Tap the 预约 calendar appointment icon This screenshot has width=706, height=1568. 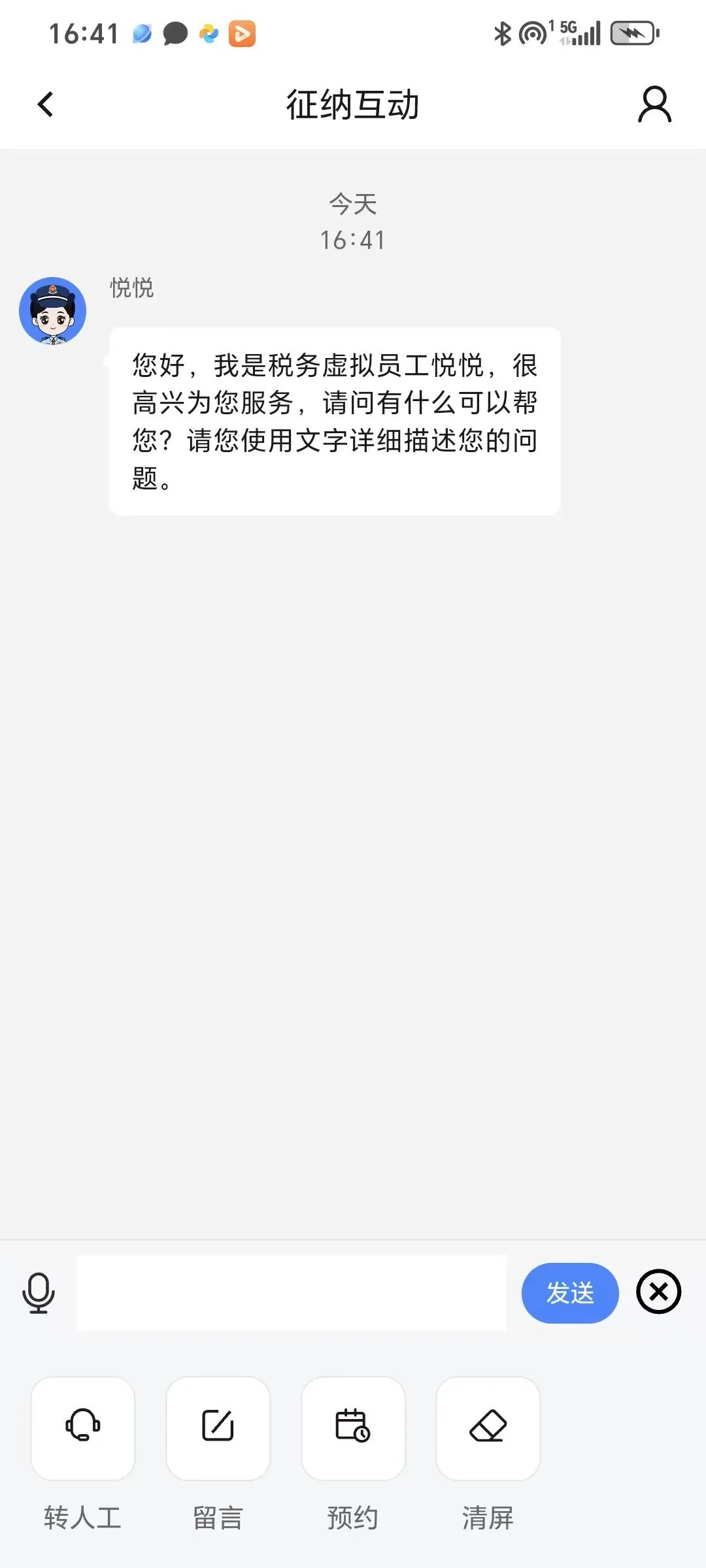pyautogui.click(x=353, y=1428)
